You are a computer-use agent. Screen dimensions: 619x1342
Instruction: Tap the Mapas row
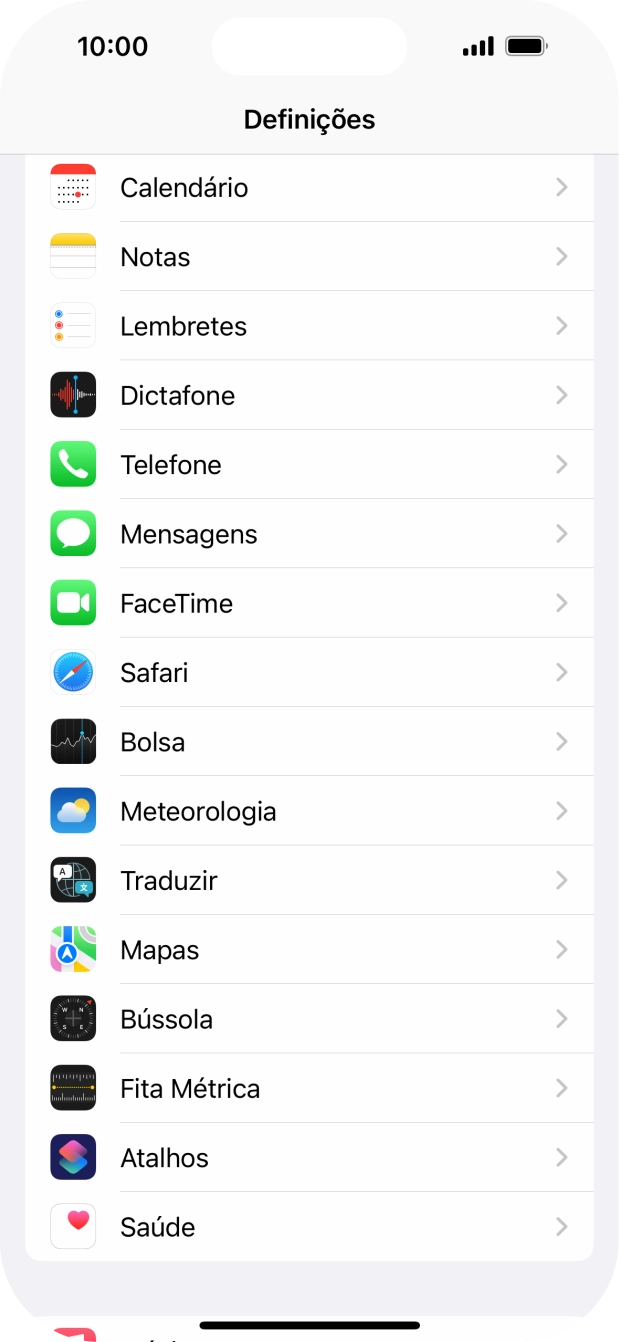309,950
